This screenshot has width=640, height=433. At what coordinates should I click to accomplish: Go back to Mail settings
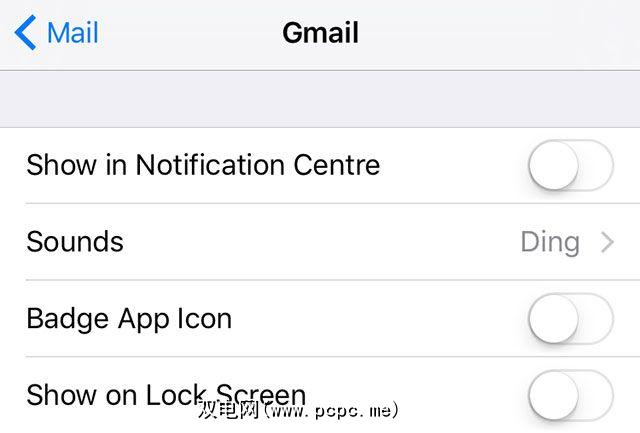pyautogui.click(x=57, y=33)
